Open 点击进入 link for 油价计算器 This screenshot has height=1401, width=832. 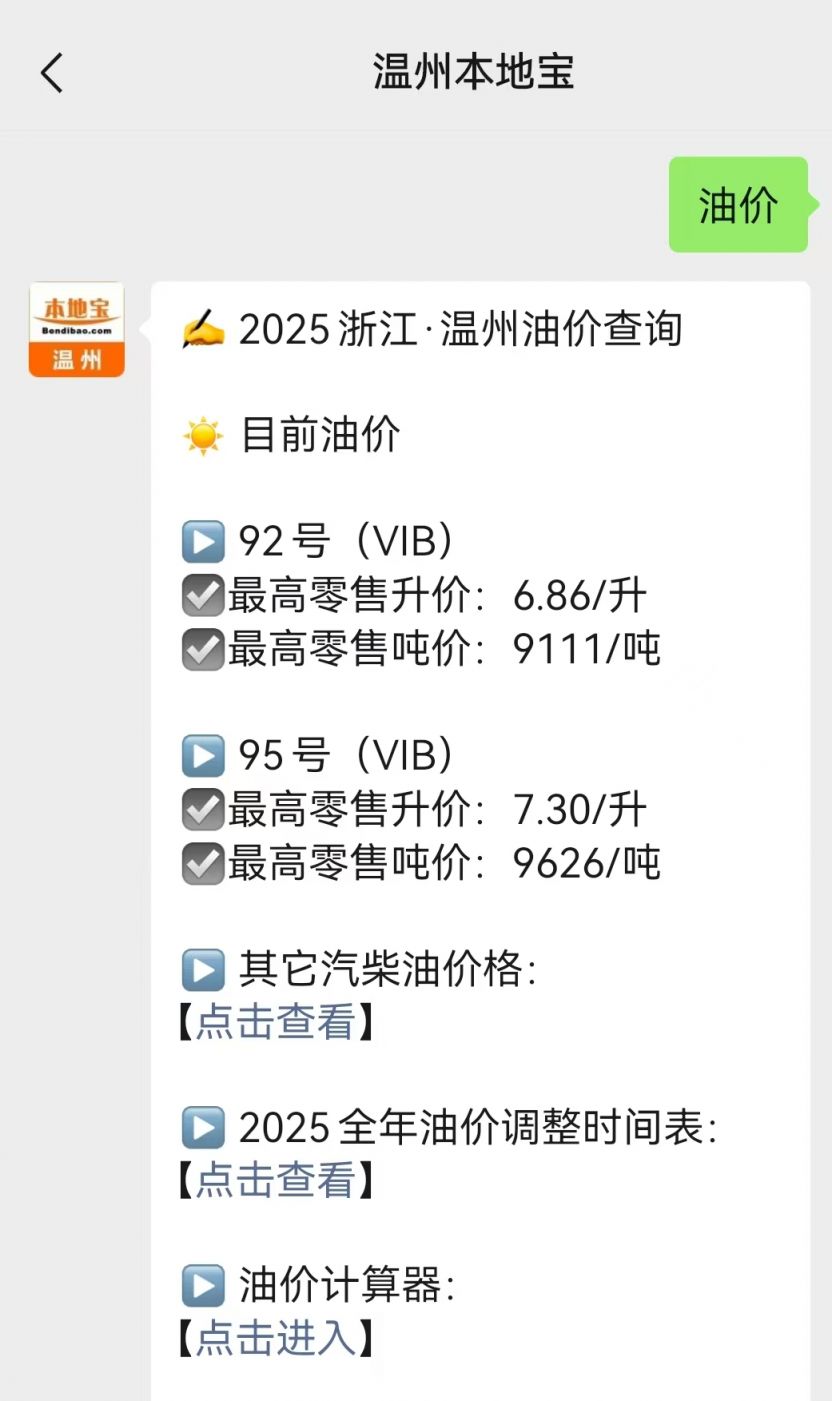[275, 1338]
